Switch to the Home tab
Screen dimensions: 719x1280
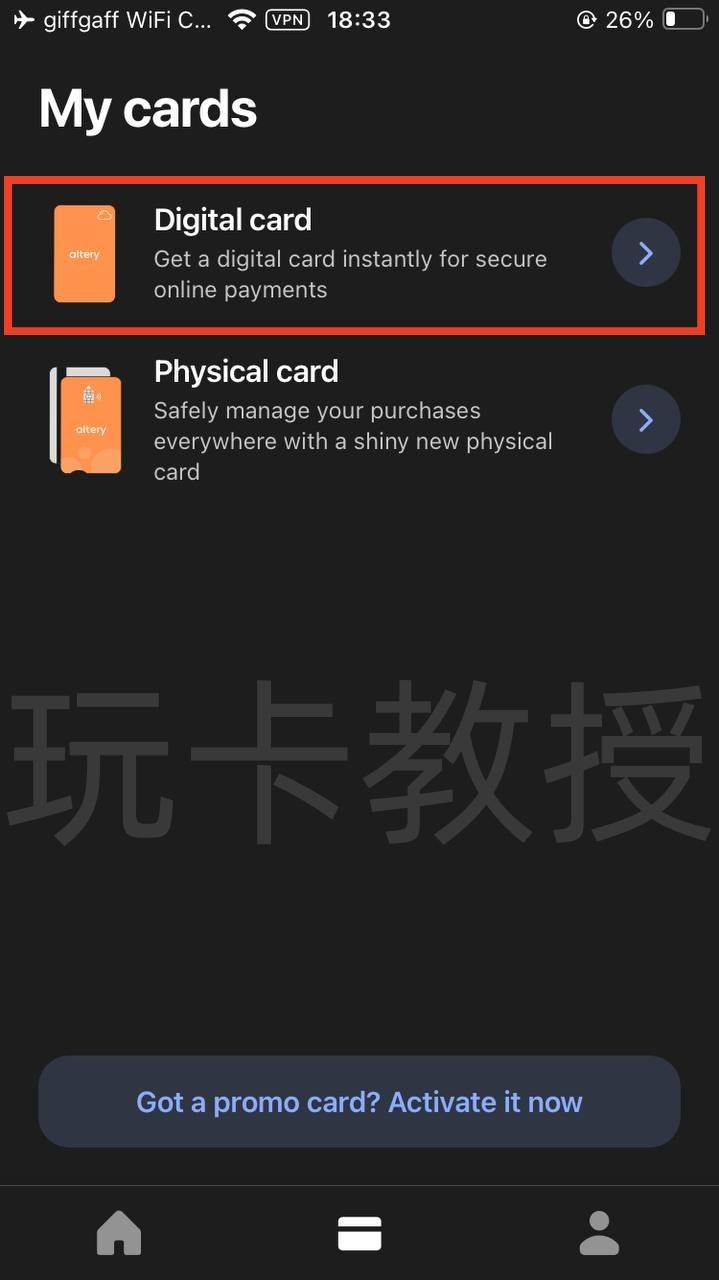[119, 1233]
